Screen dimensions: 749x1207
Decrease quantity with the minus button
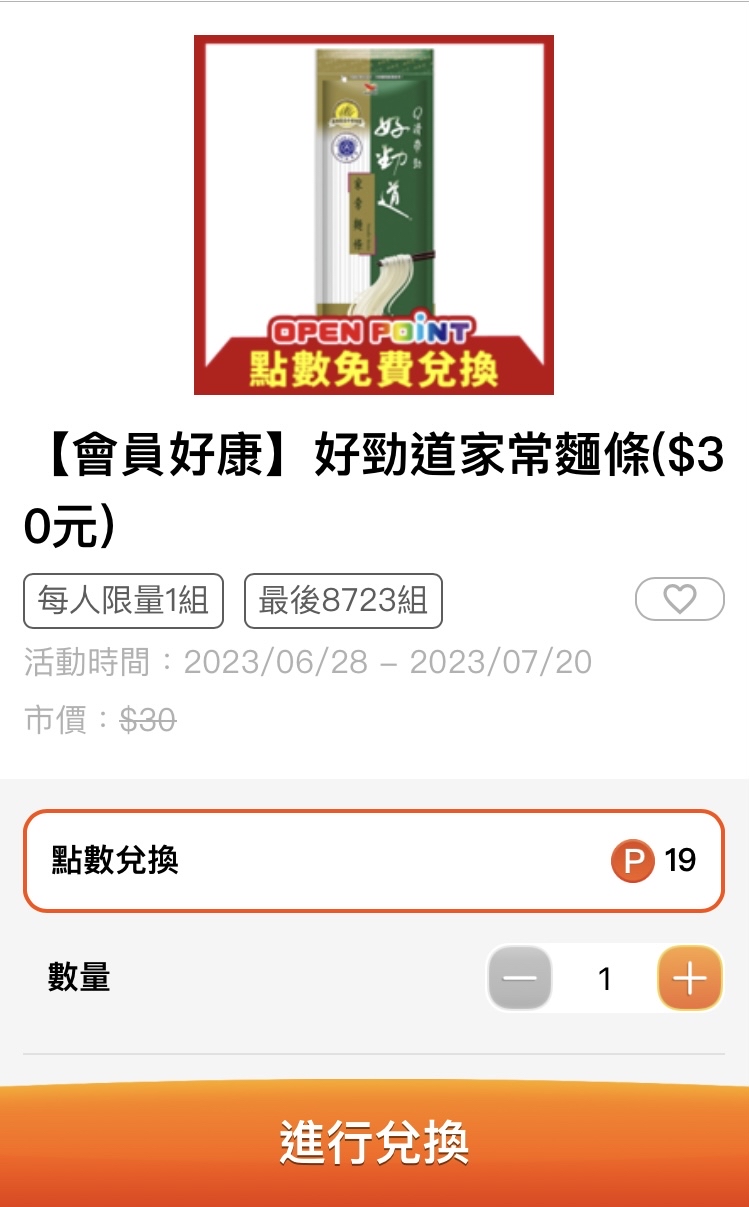tap(520, 978)
